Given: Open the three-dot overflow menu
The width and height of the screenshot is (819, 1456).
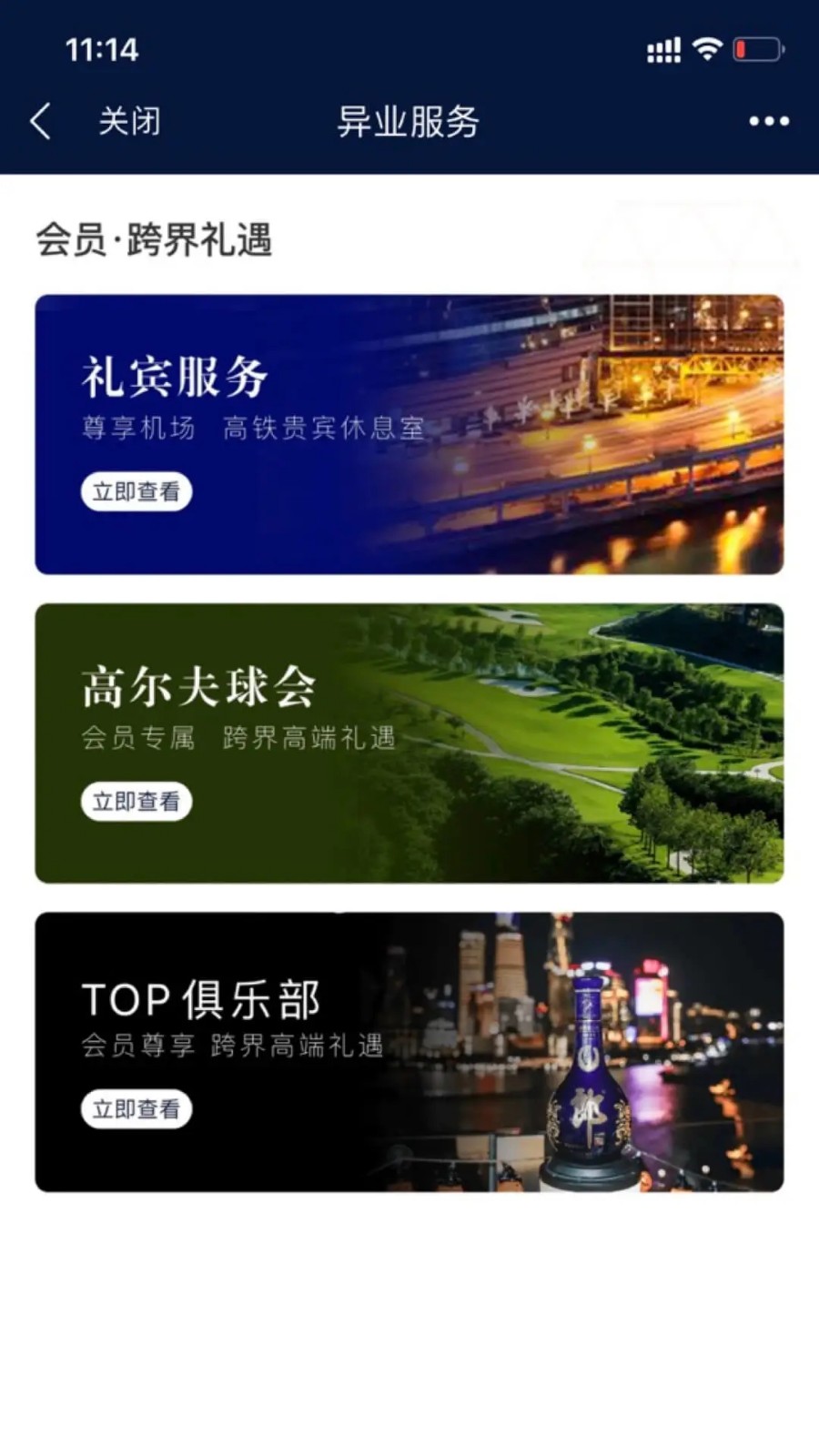Looking at the screenshot, I should tap(768, 121).
